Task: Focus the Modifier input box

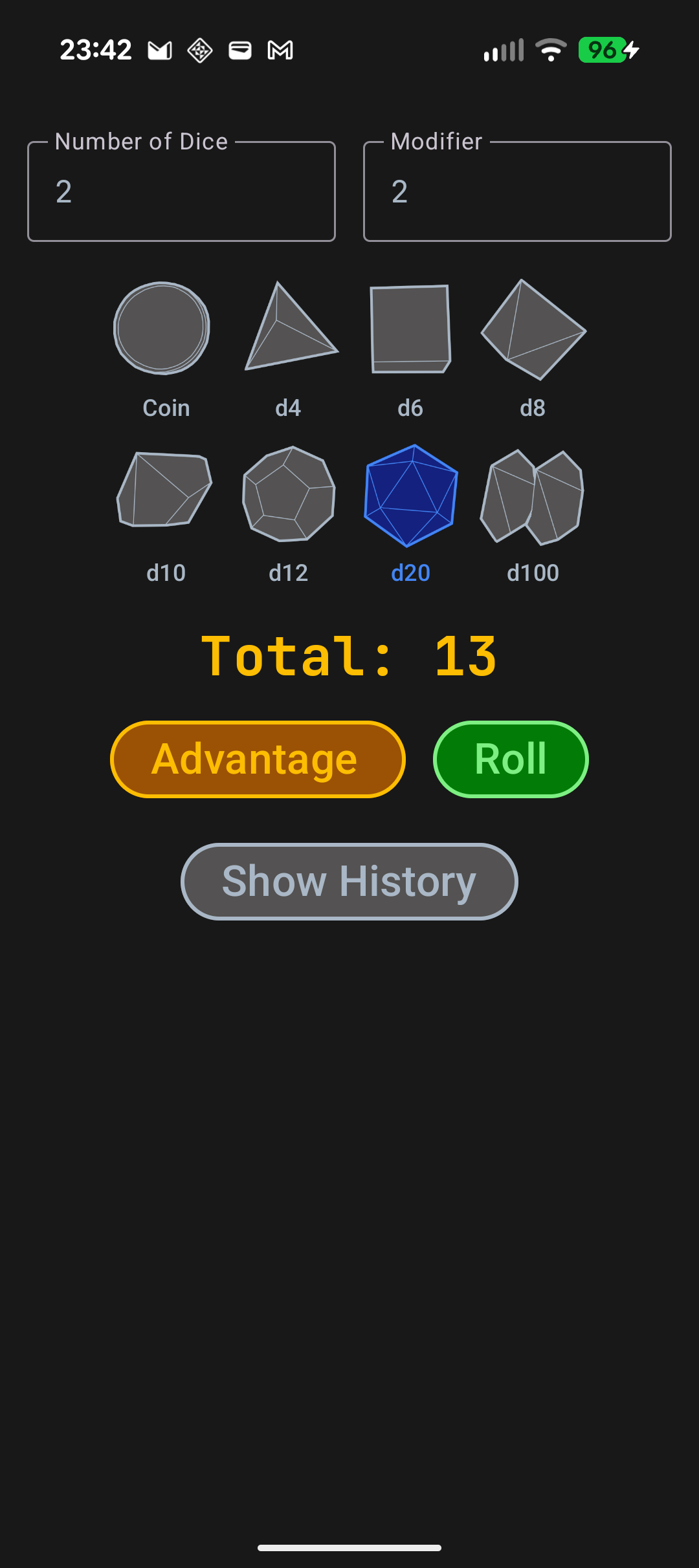Action: [516, 191]
